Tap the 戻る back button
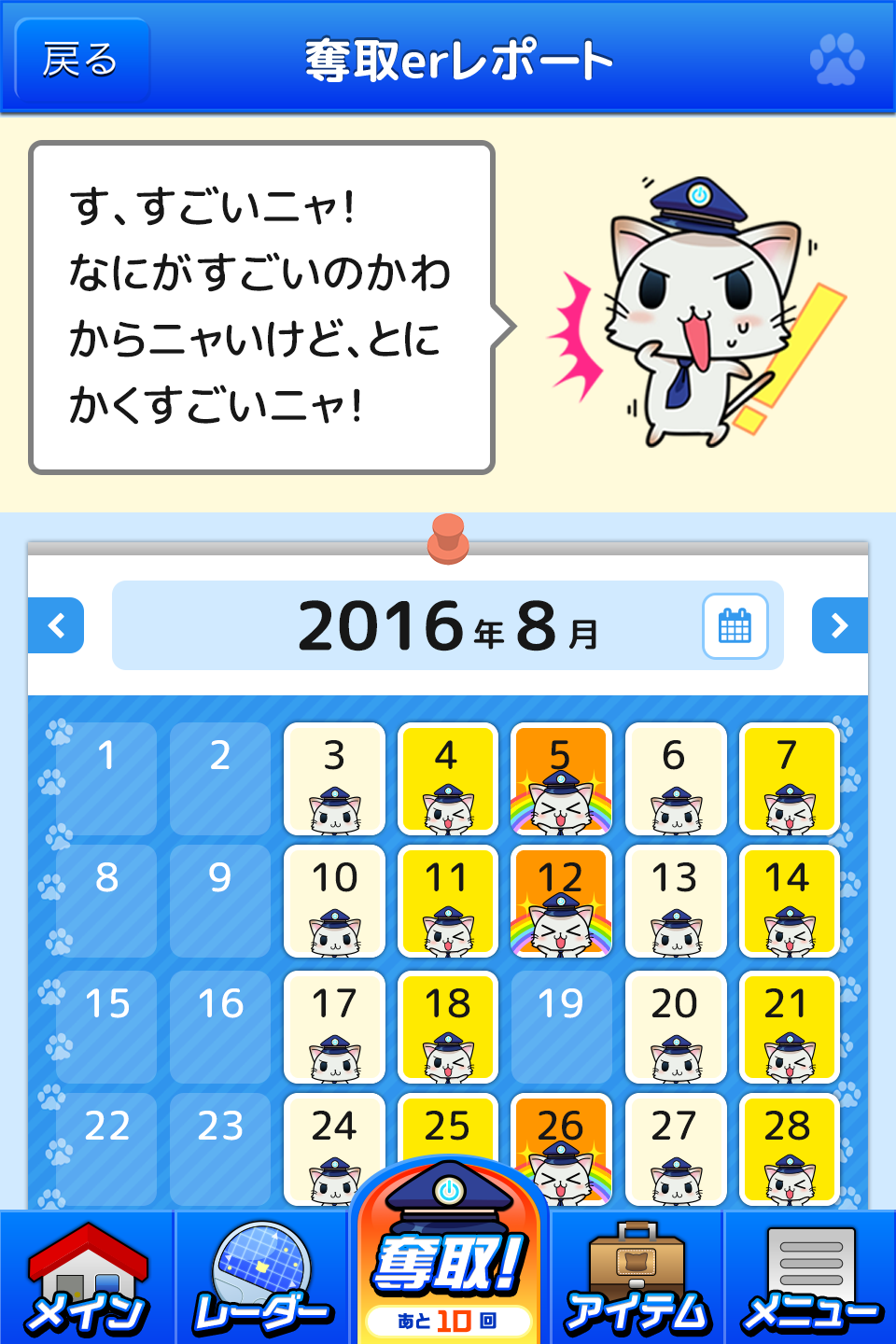 pos(82,61)
